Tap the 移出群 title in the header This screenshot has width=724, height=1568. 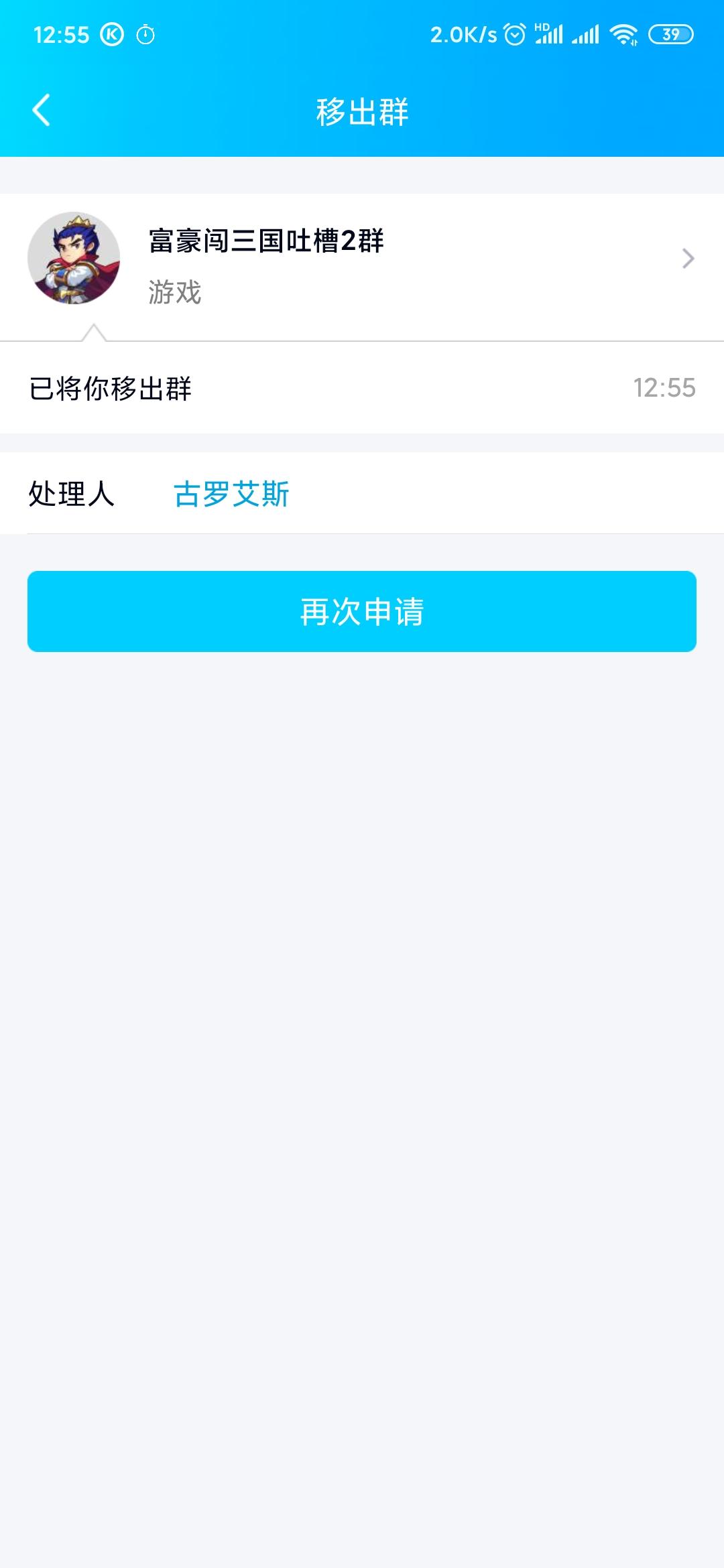coord(362,111)
